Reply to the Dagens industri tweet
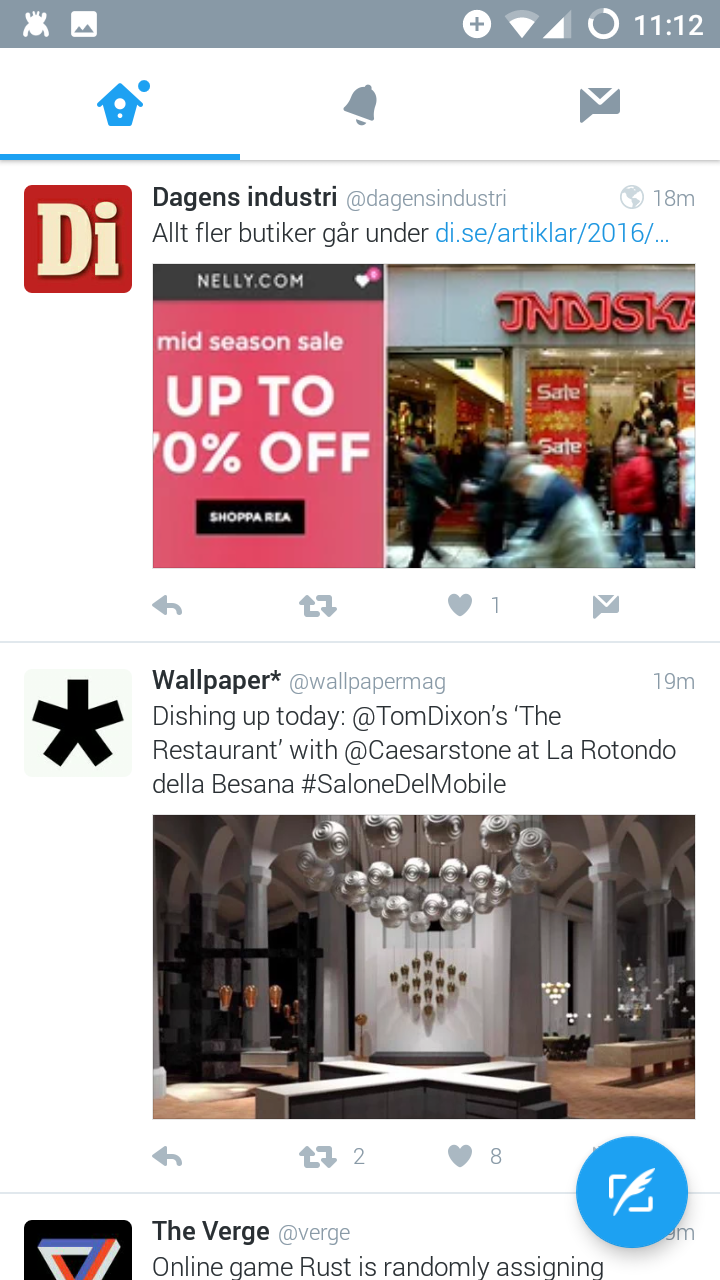Image resolution: width=720 pixels, height=1280 pixels. click(x=167, y=606)
